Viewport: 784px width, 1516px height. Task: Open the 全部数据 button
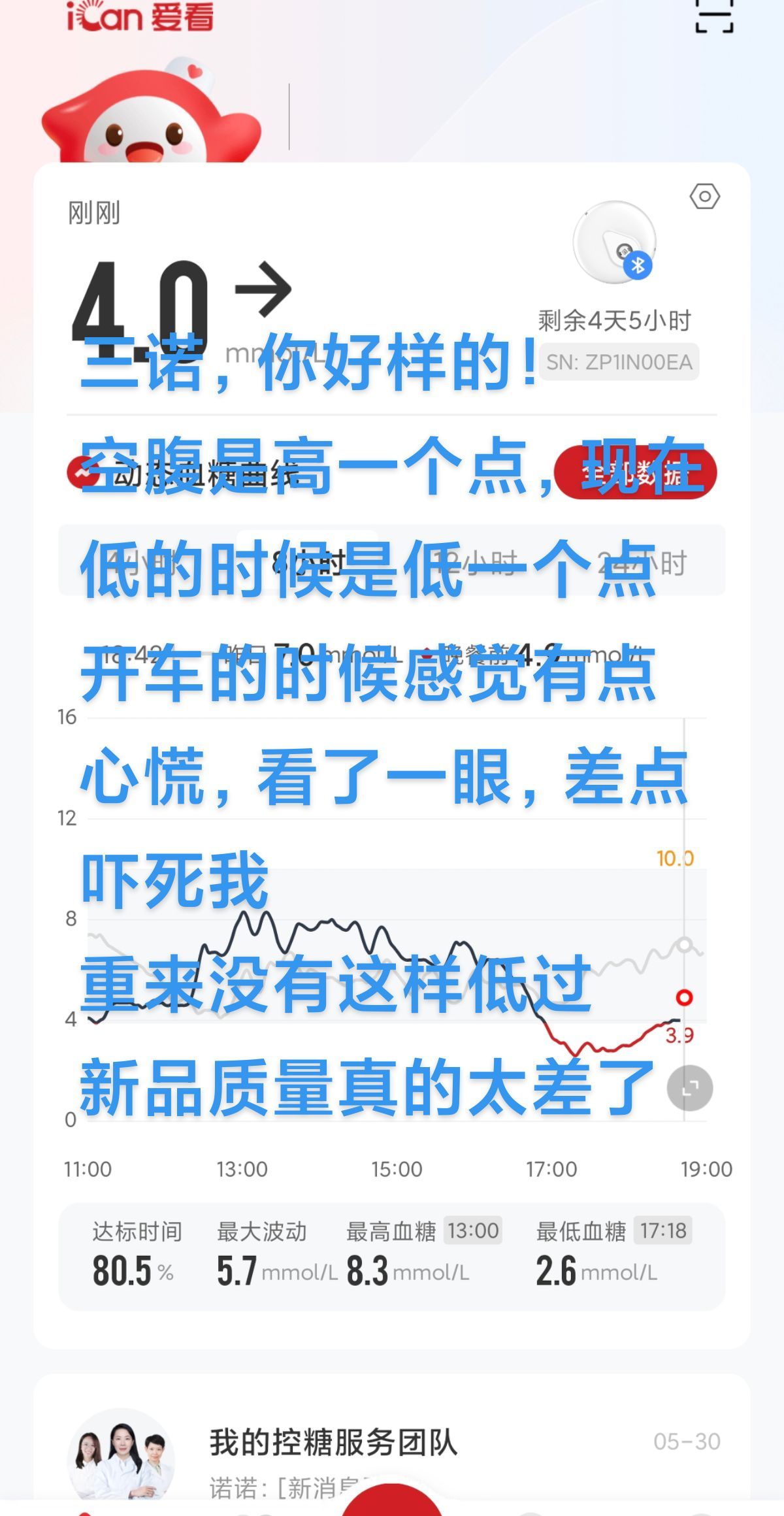tap(635, 472)
